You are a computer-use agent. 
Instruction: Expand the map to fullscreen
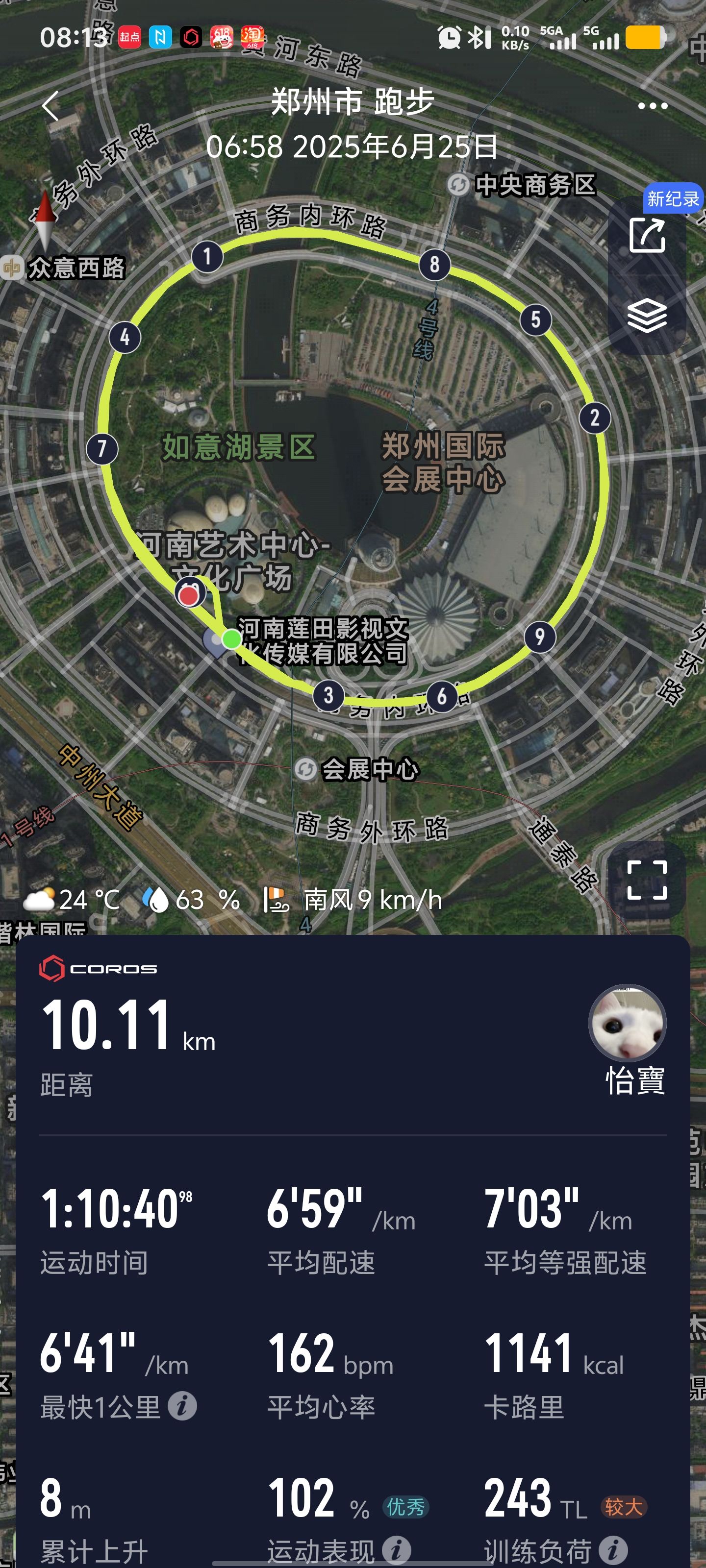(646, 880)
